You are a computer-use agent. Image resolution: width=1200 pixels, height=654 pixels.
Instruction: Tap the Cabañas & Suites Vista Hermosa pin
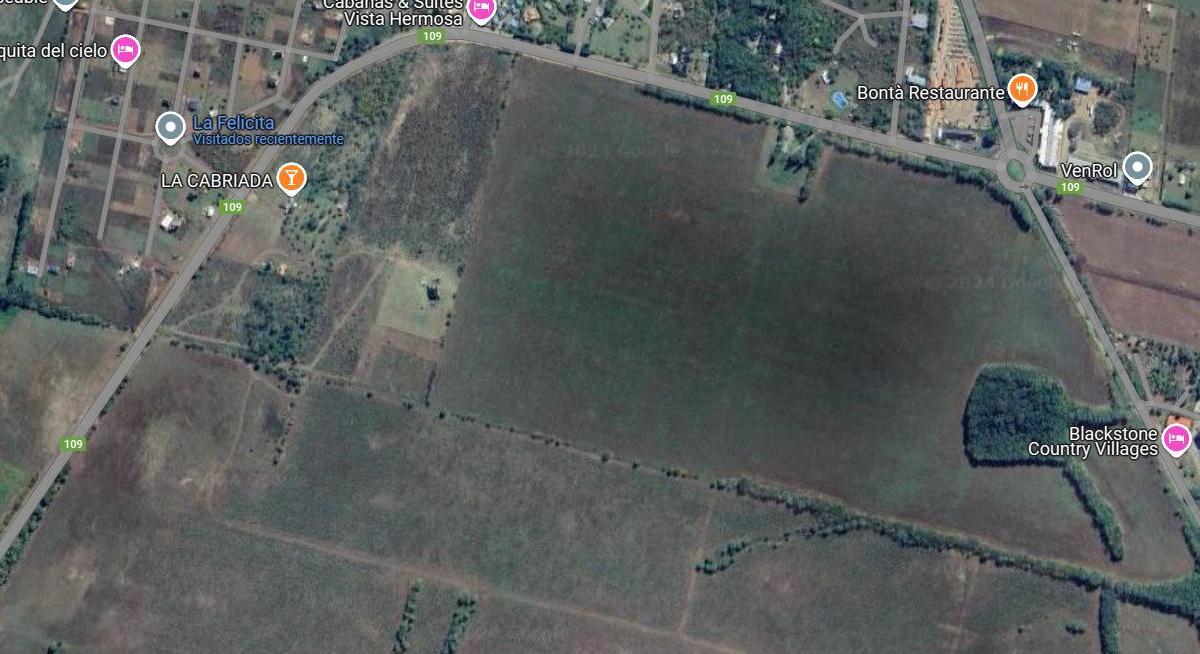pyautogui.click(x=482, y=9)
